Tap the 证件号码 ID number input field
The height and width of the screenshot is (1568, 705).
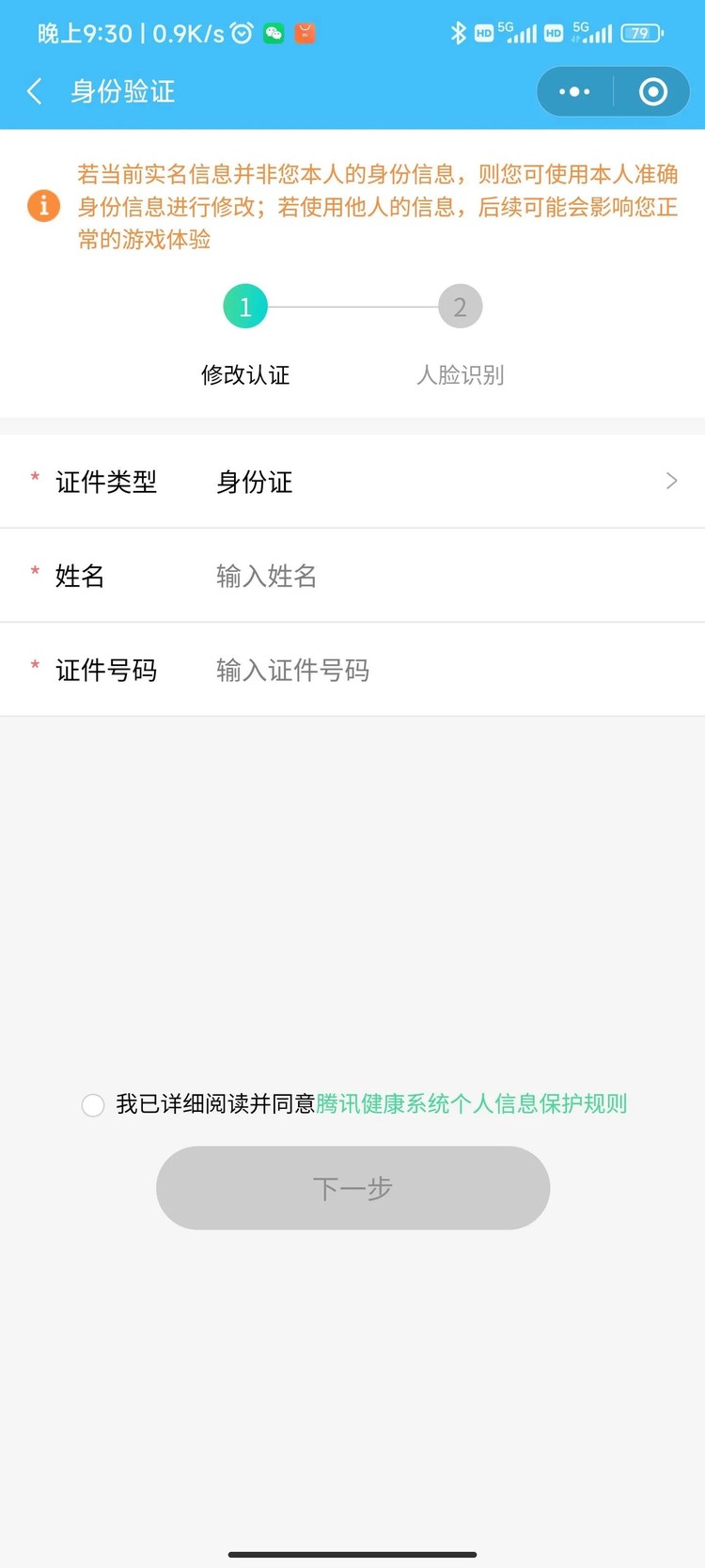coord(376,670)
